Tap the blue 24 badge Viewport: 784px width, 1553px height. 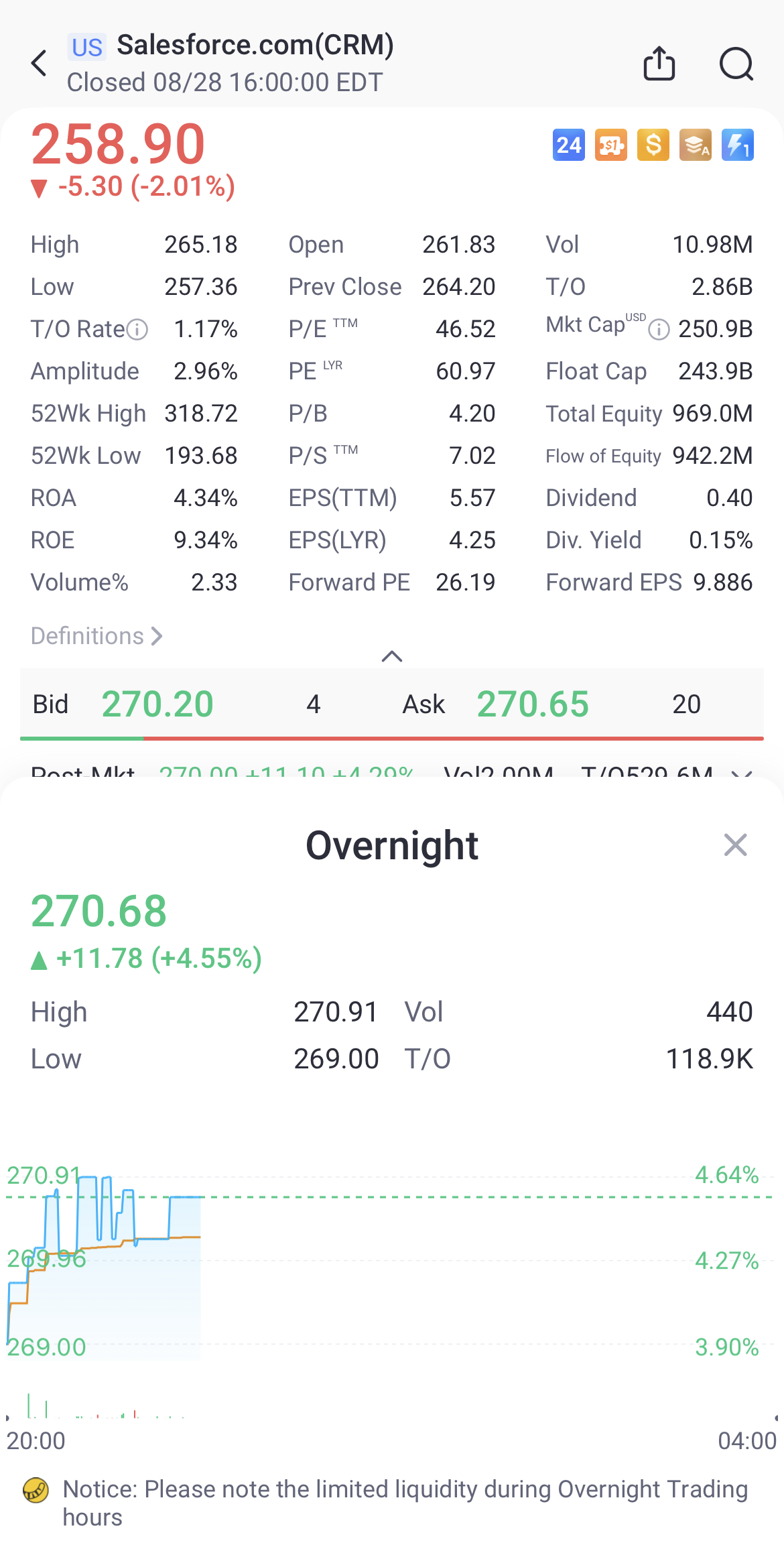[568, 145]
